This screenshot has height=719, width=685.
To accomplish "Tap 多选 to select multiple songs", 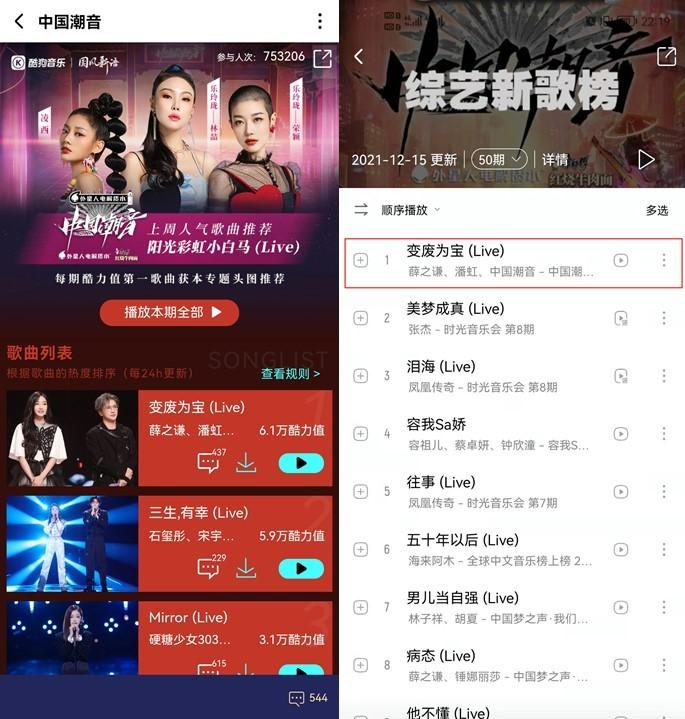I will click(x=656, y=210).
